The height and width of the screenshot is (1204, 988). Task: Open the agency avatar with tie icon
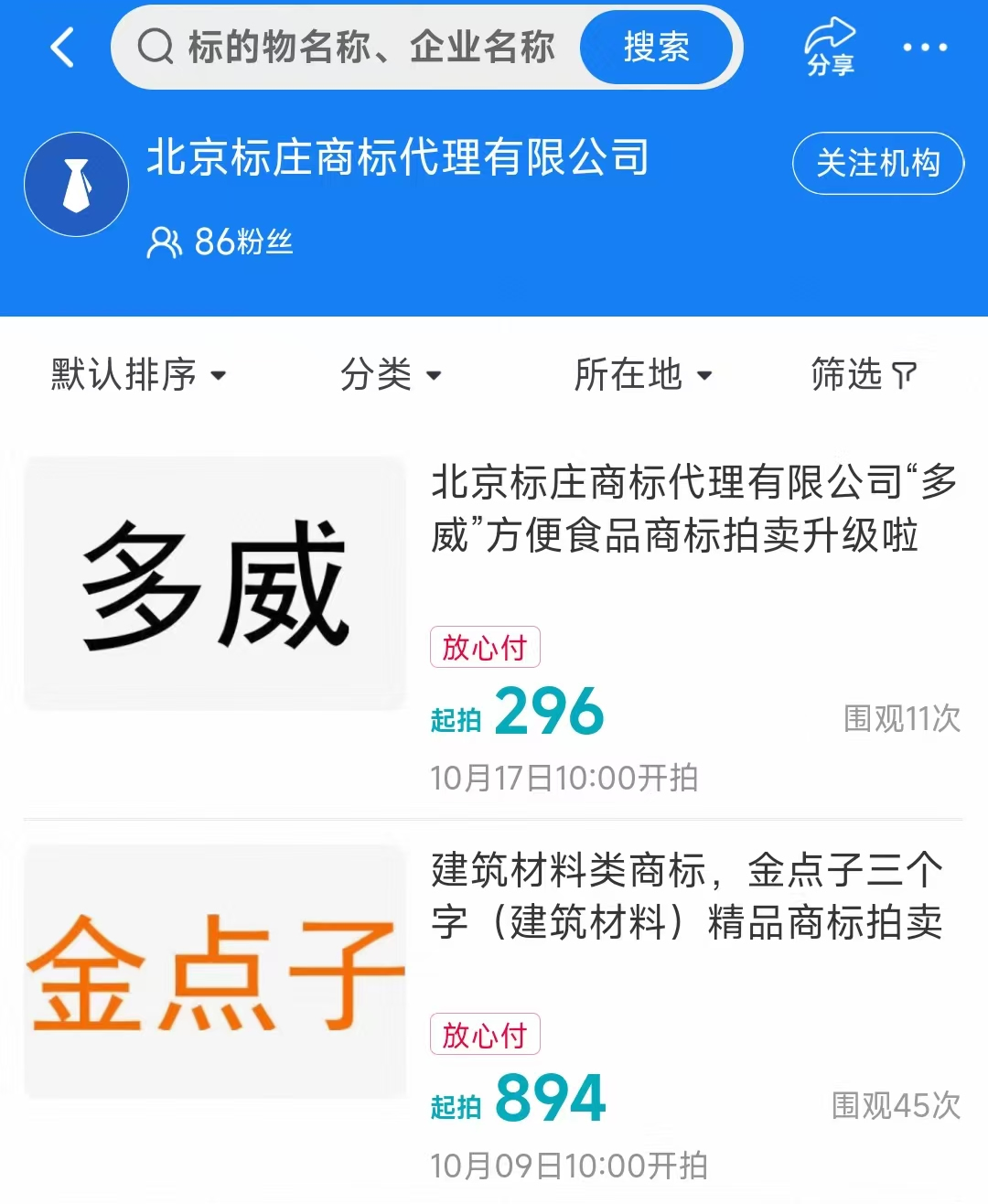tap(76, 185)
